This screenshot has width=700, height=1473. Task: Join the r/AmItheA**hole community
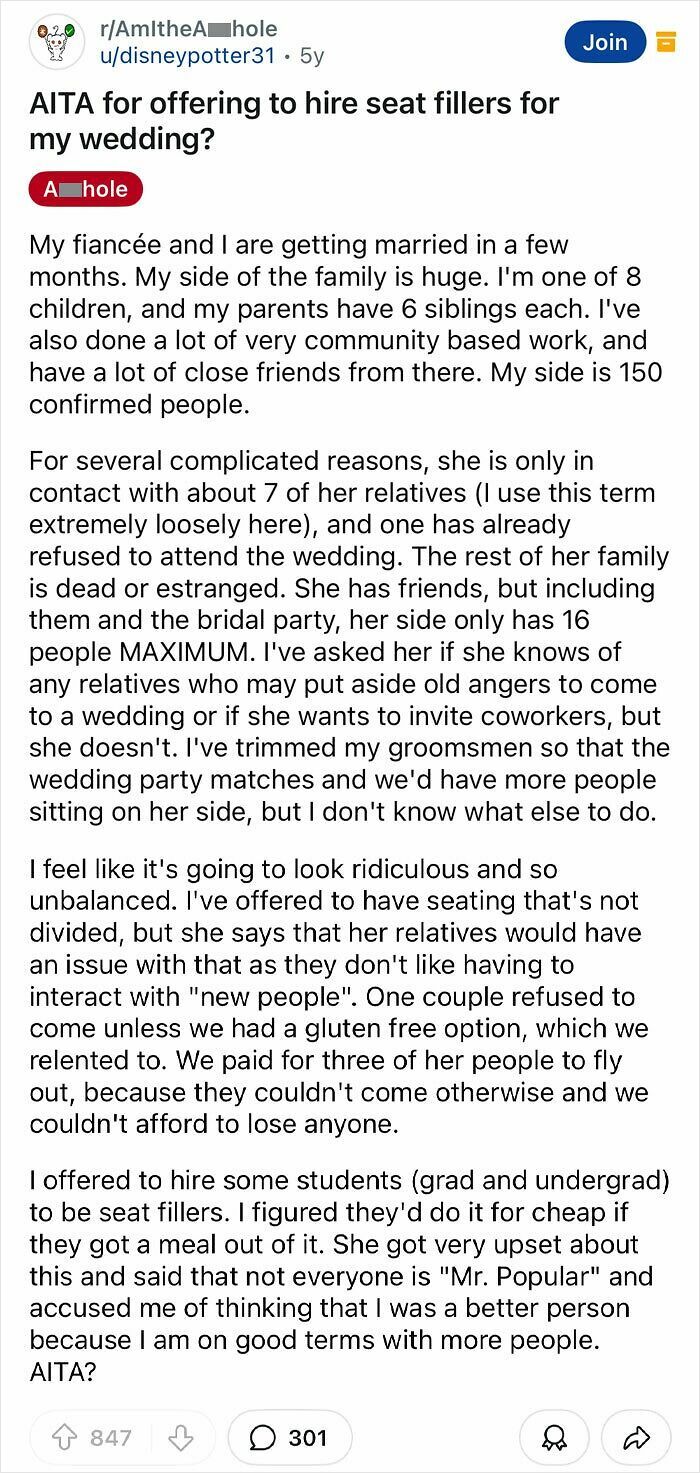(604, 42)
